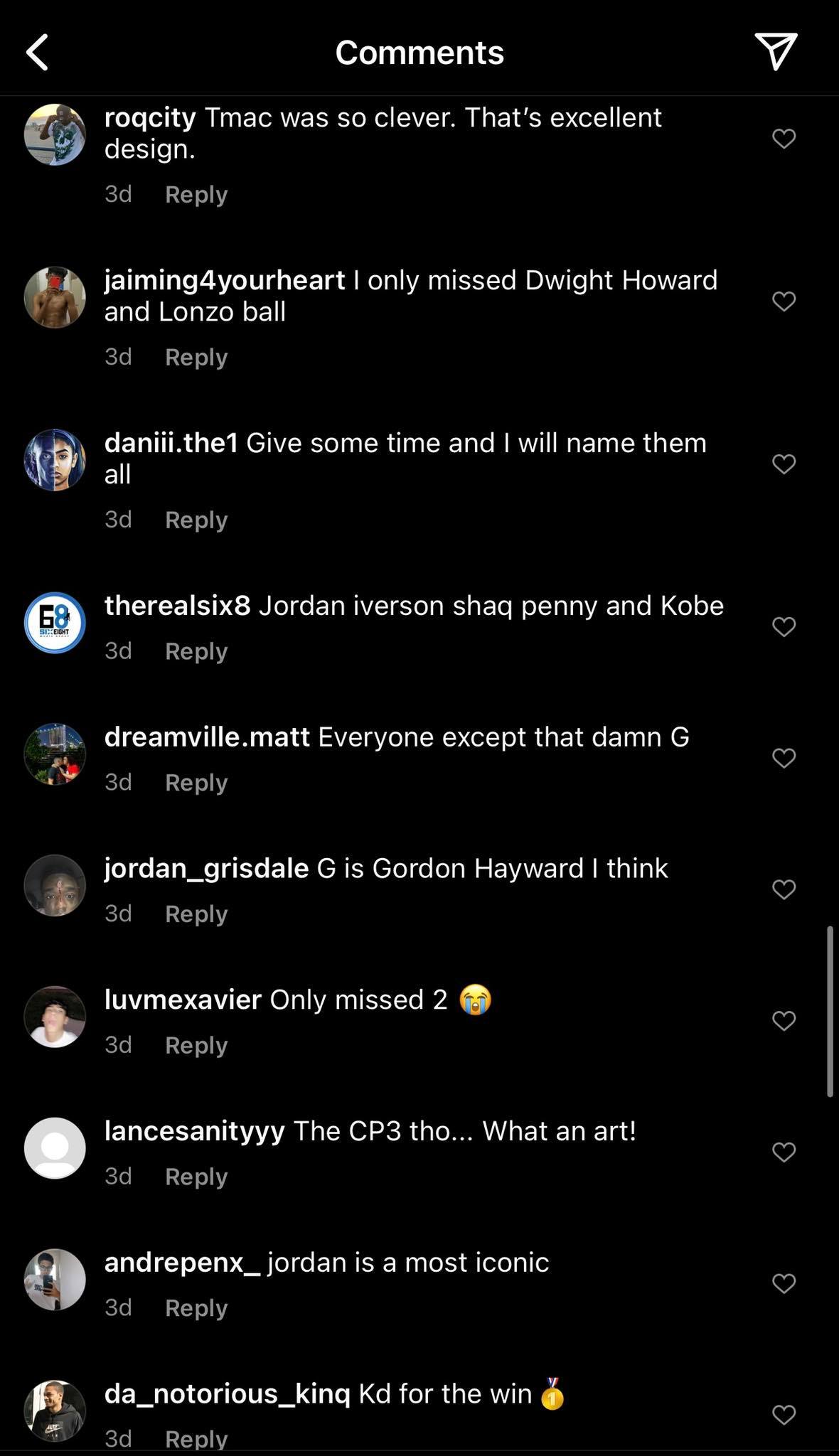Like daniii.the1's comment

coord(784,464)
